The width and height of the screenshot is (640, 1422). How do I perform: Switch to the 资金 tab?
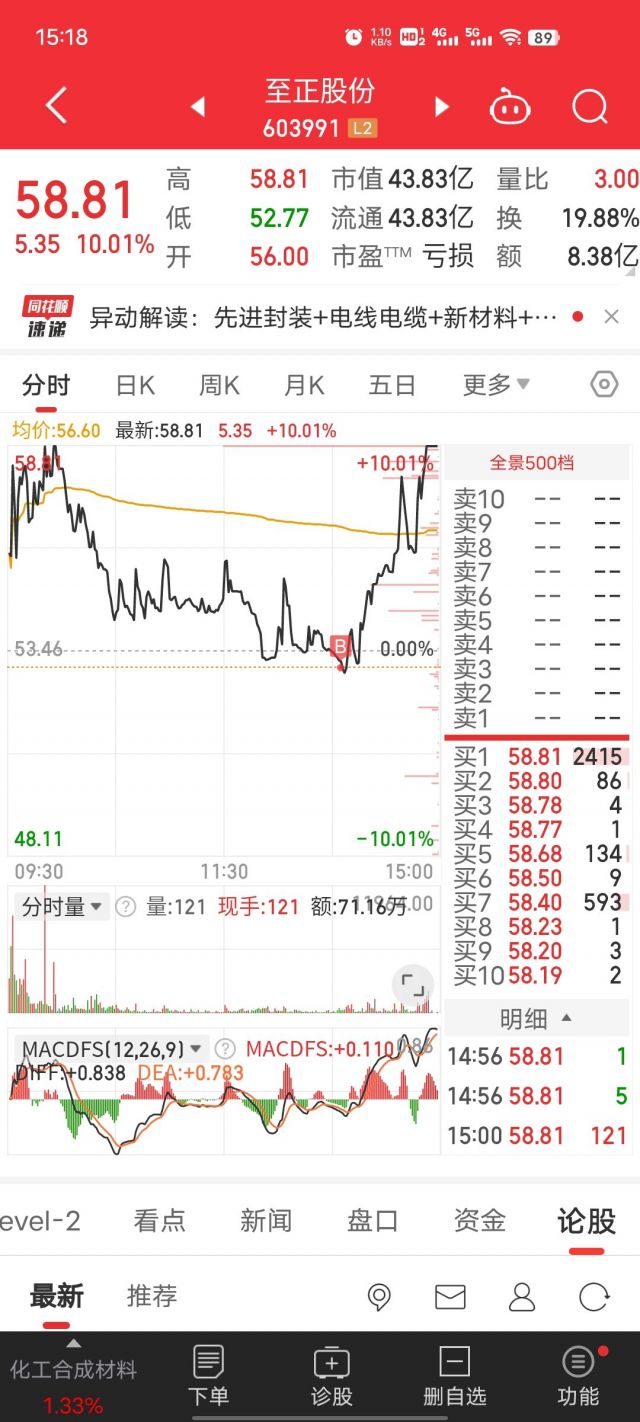[479, 1220]
